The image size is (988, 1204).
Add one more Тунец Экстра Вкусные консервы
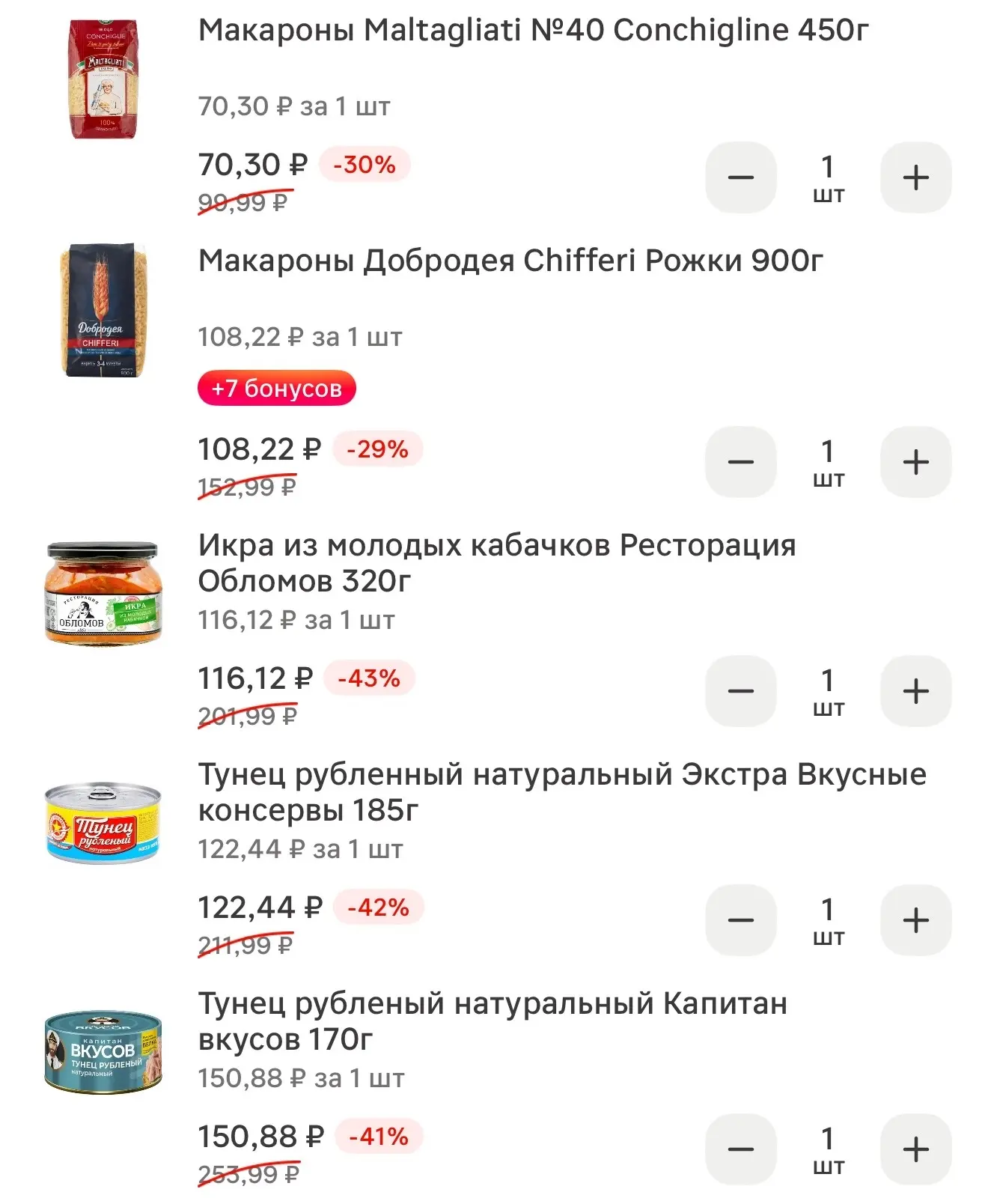[x=915, y=920]
